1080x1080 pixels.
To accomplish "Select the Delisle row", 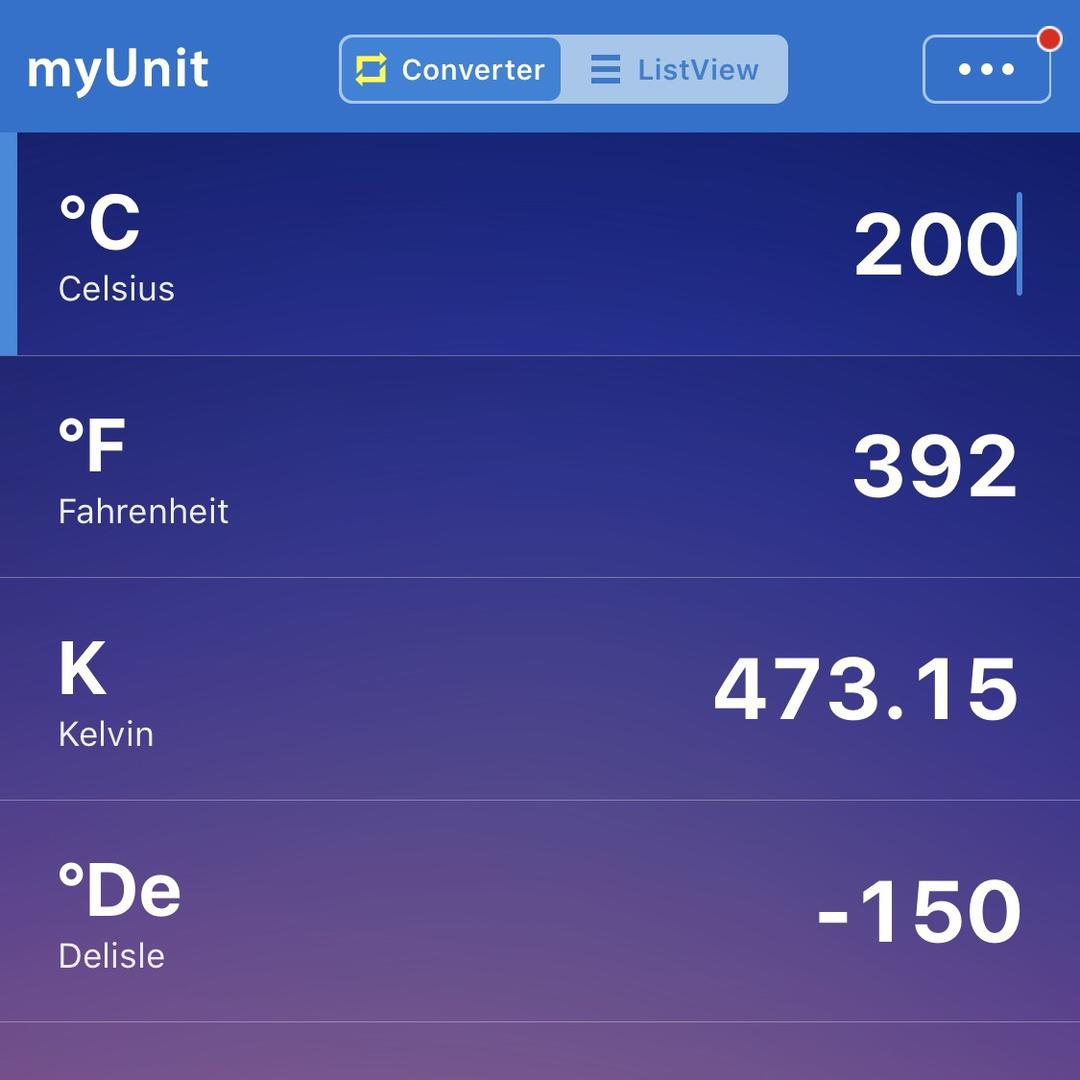I will click(540, 911).
